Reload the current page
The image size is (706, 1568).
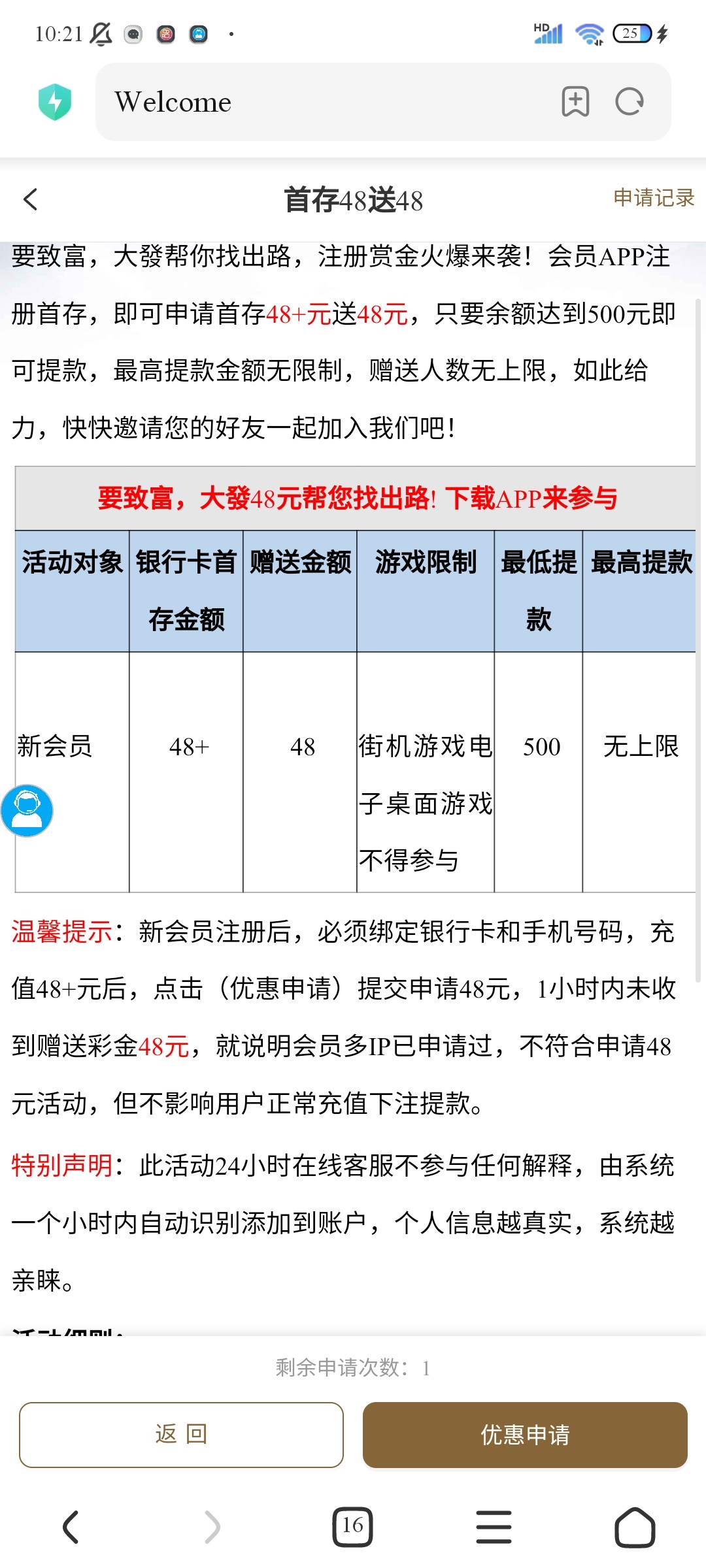coord(630,102)
